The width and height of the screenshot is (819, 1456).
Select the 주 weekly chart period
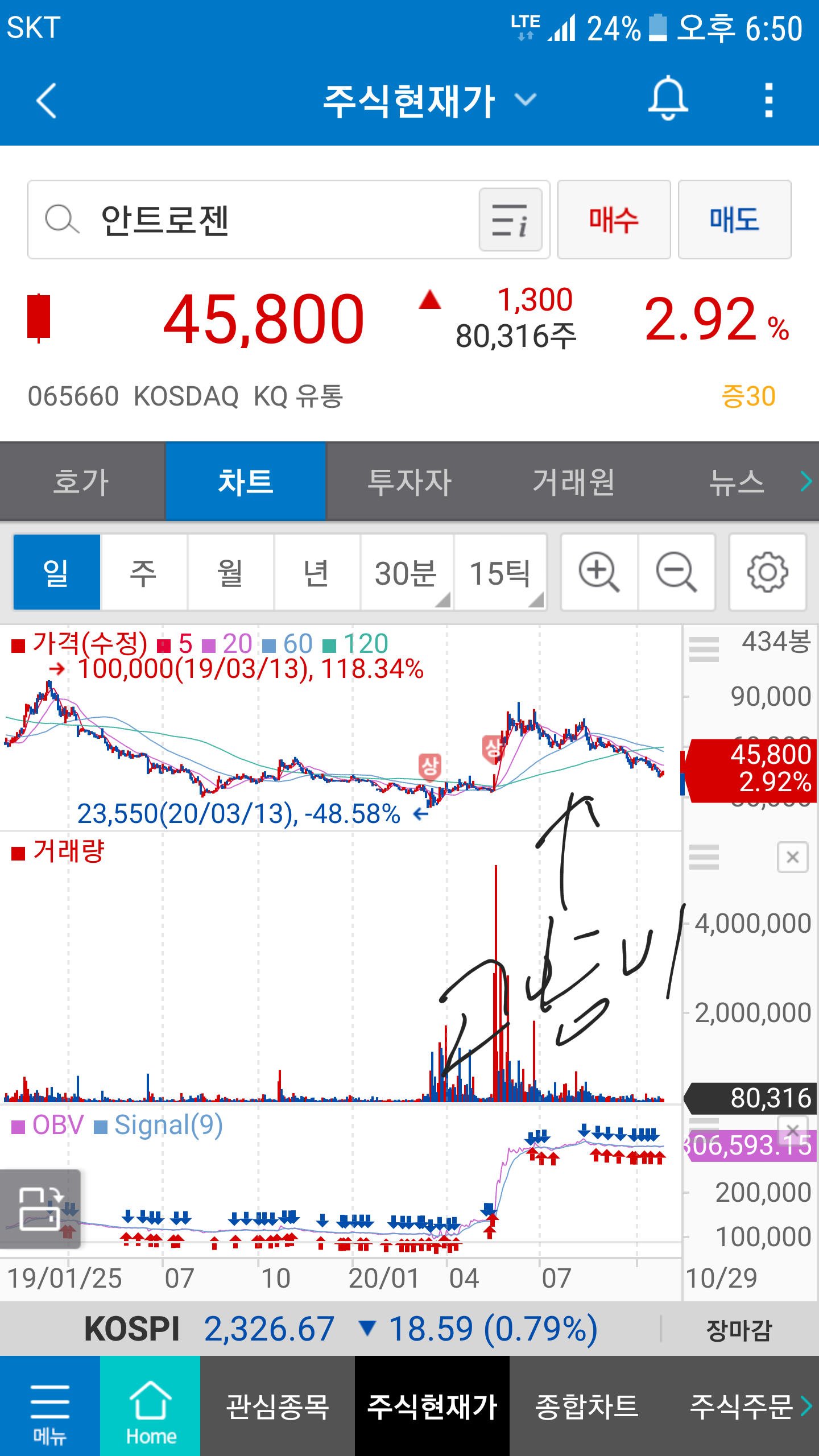point(143,572)
